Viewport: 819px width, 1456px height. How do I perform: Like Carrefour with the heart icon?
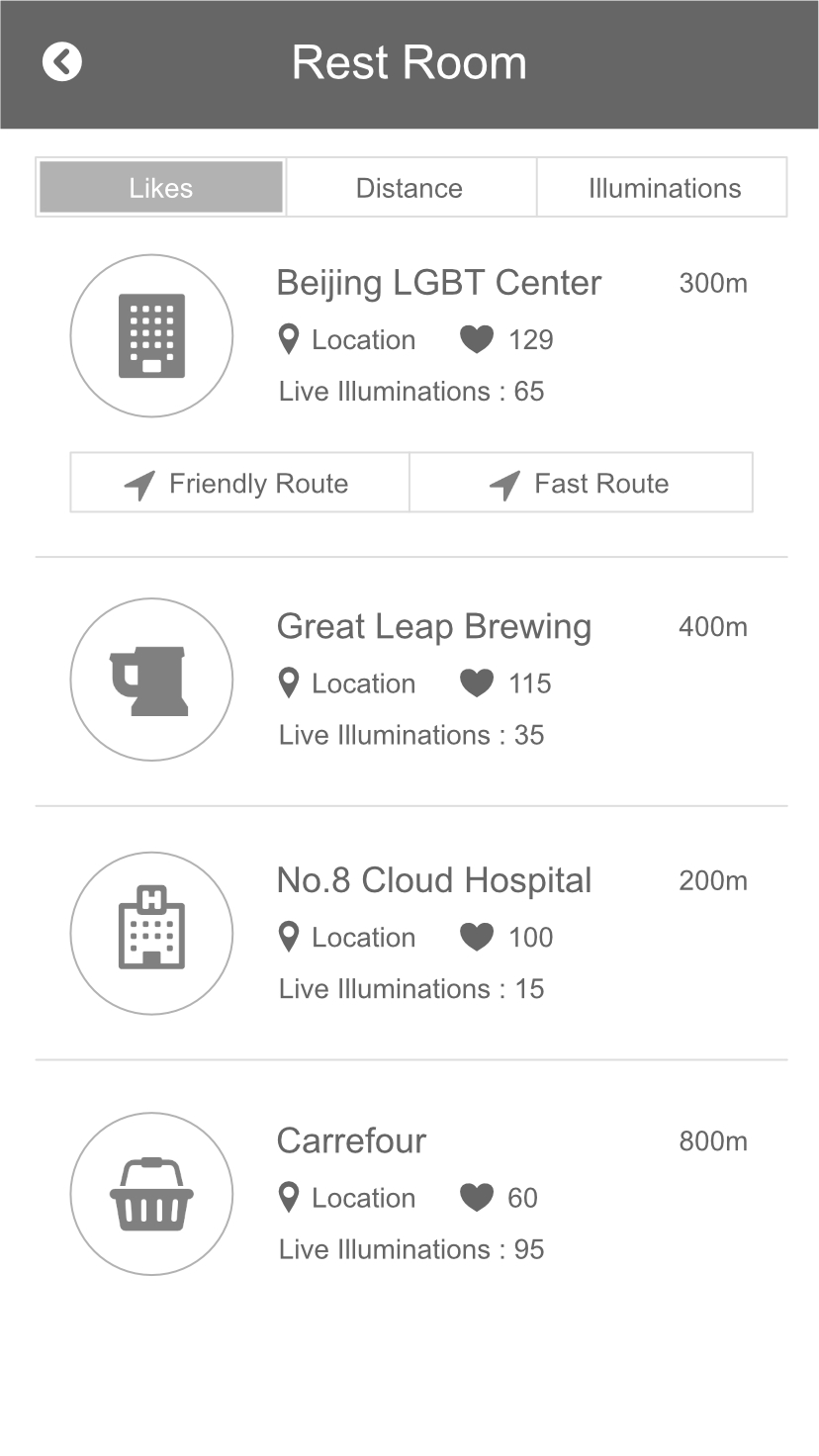click(x=477, y=1198)
